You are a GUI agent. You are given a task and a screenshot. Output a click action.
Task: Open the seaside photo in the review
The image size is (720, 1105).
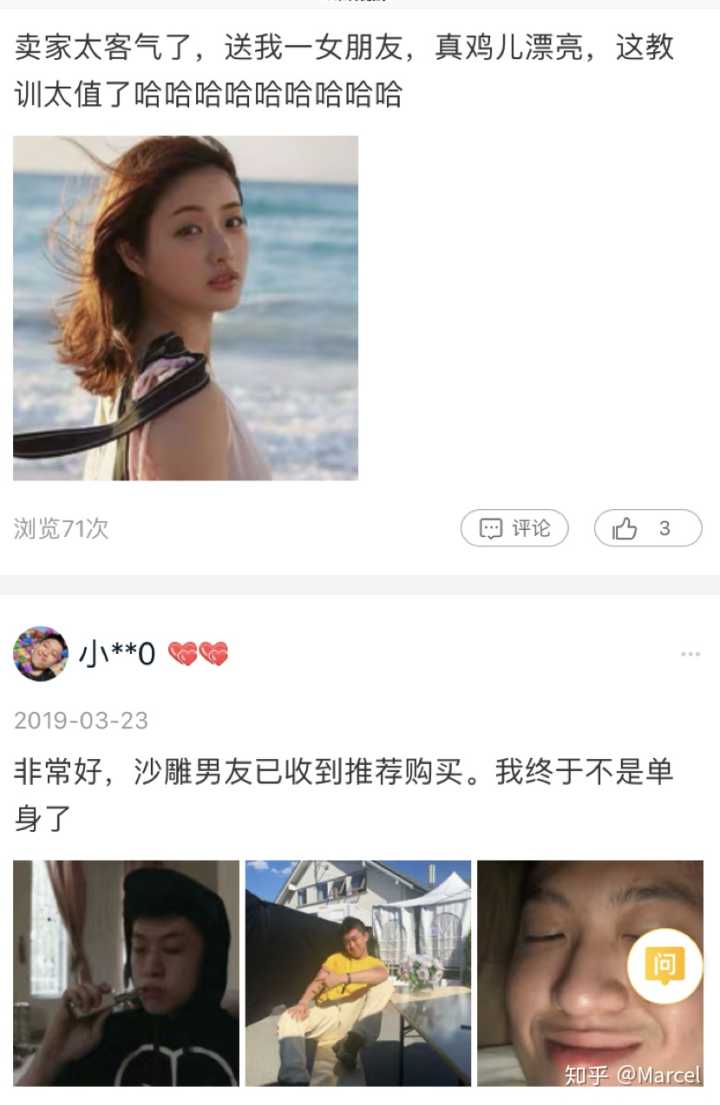(x=186, y=308)
